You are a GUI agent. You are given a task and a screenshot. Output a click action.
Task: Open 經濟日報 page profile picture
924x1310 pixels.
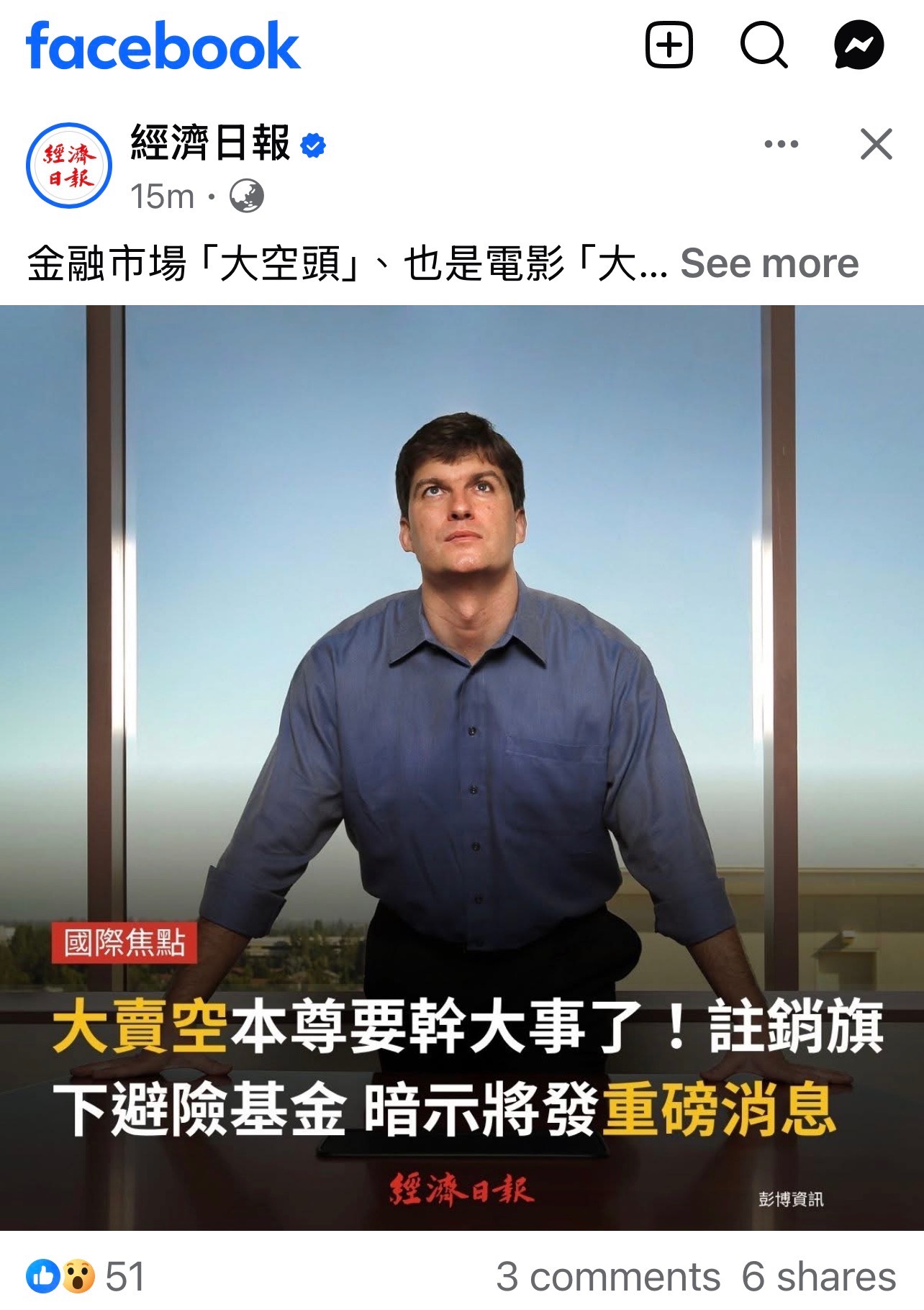point(69,166)
